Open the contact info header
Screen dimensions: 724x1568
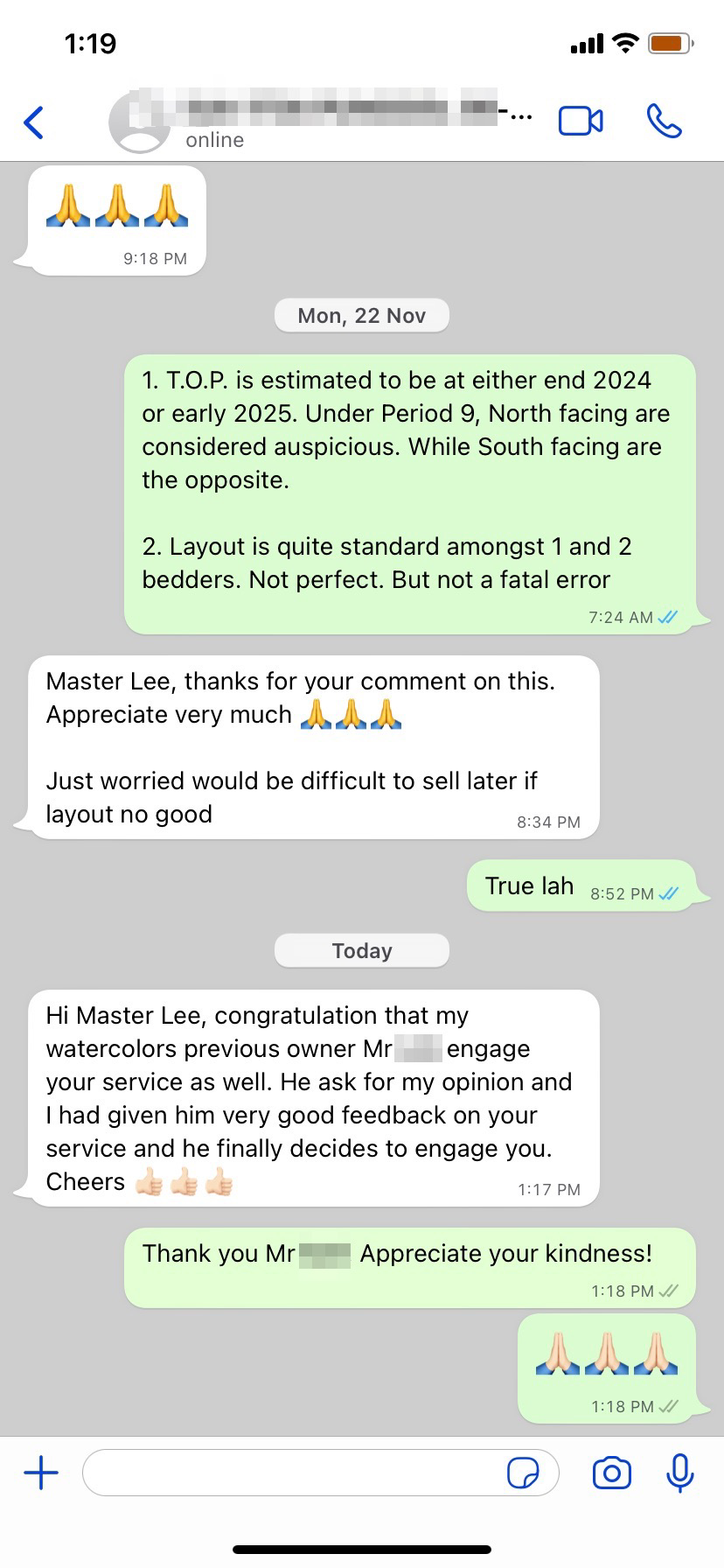tap(315, 121)
